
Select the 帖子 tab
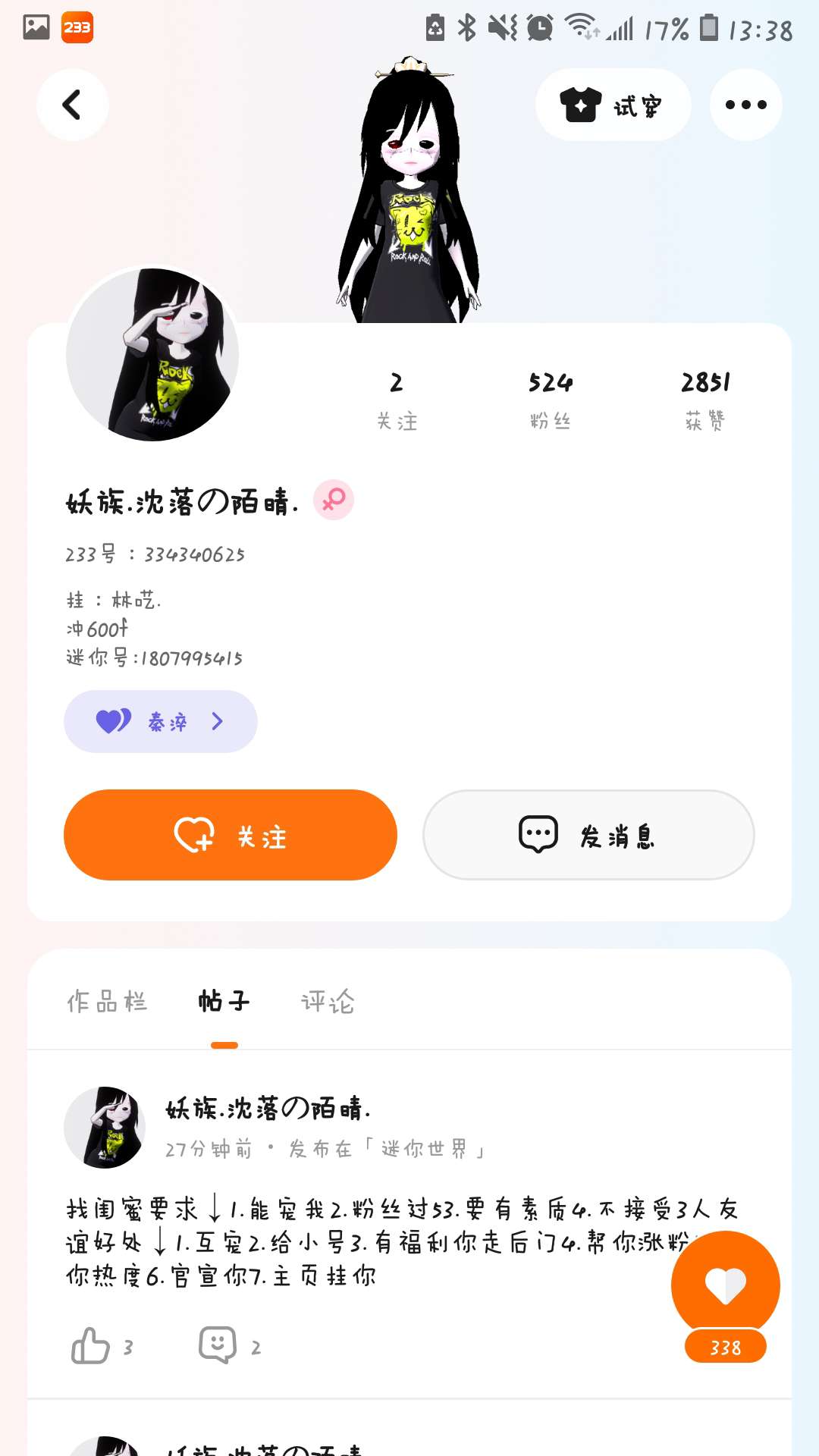coord(224,1002)
